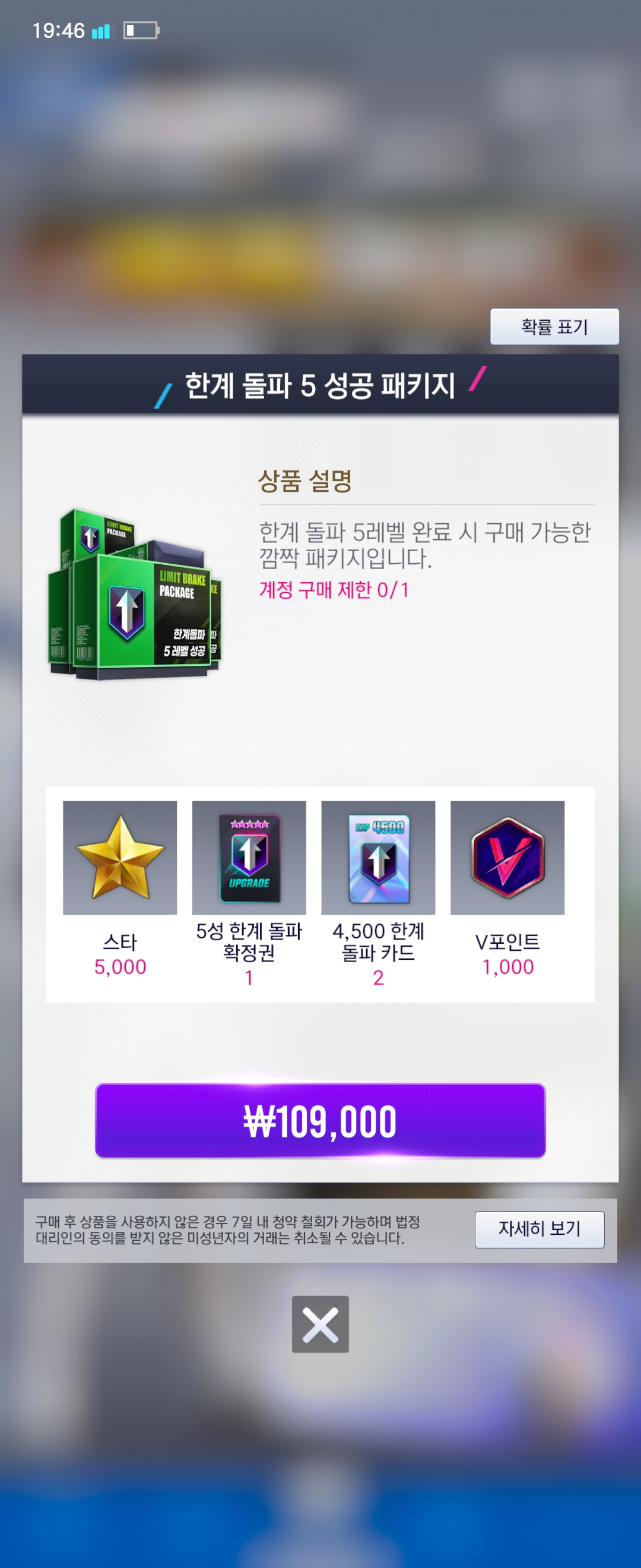This screenshot has height=1568, width=641.
Task: Close the package popup
Action: click(x=320, y=1323)
